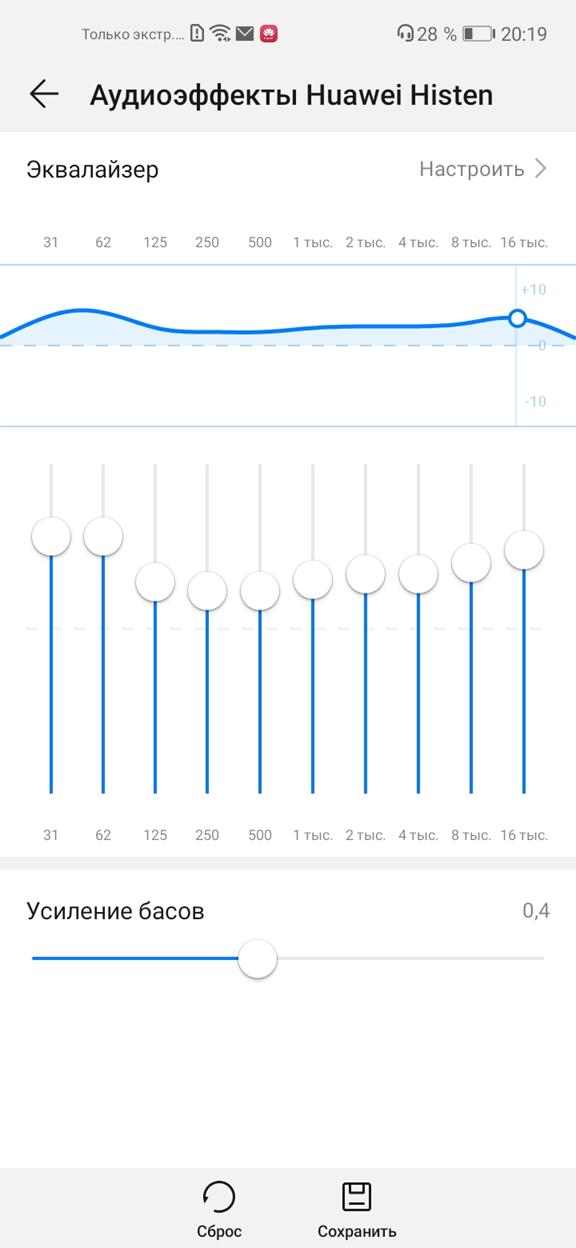576x1248 pixels.
Task: Tap the 8 тыс. band slider knob
Action: pyautogui.click(x=471, y=562)
